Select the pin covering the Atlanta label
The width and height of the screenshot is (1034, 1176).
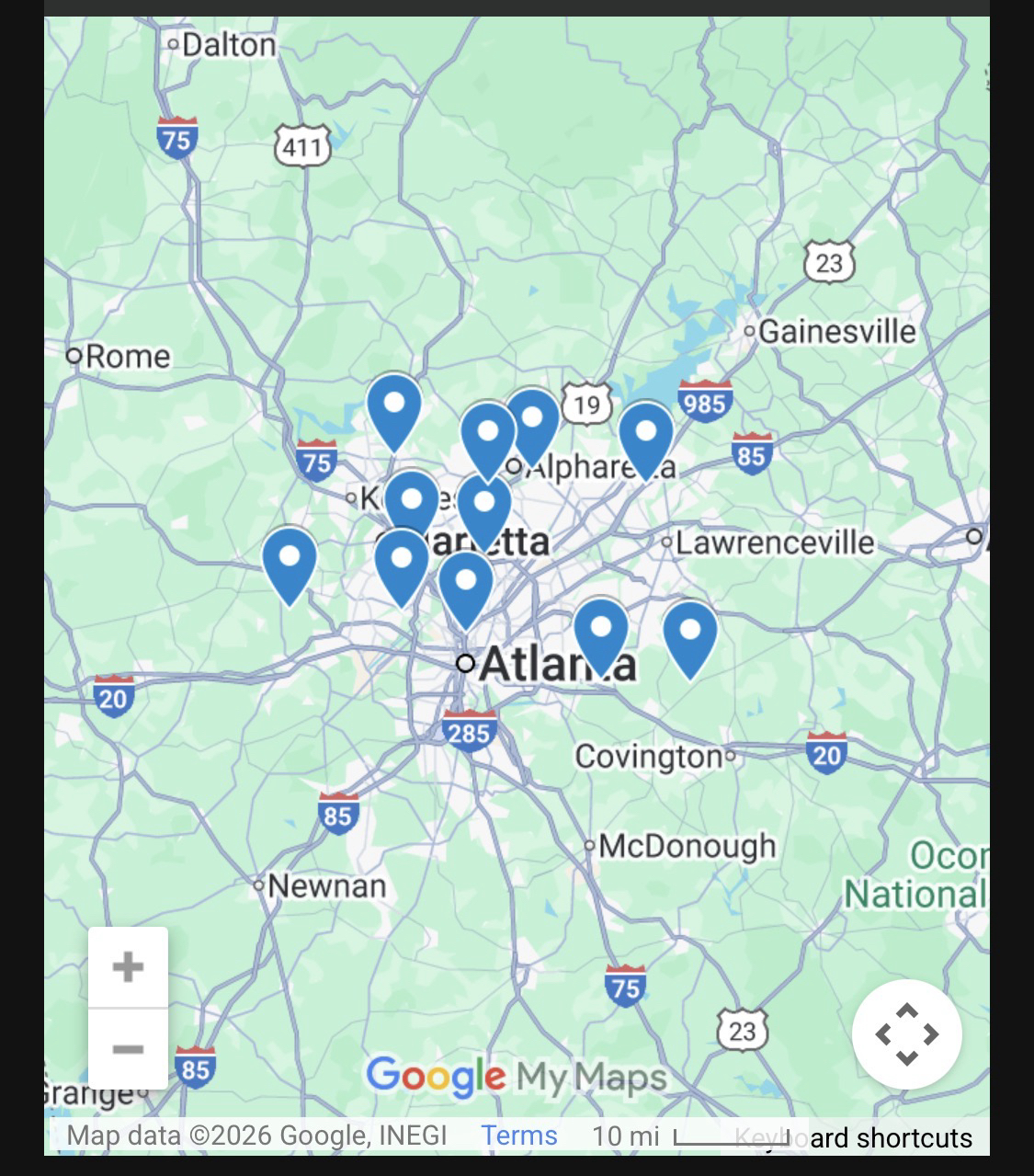(601, 633)
